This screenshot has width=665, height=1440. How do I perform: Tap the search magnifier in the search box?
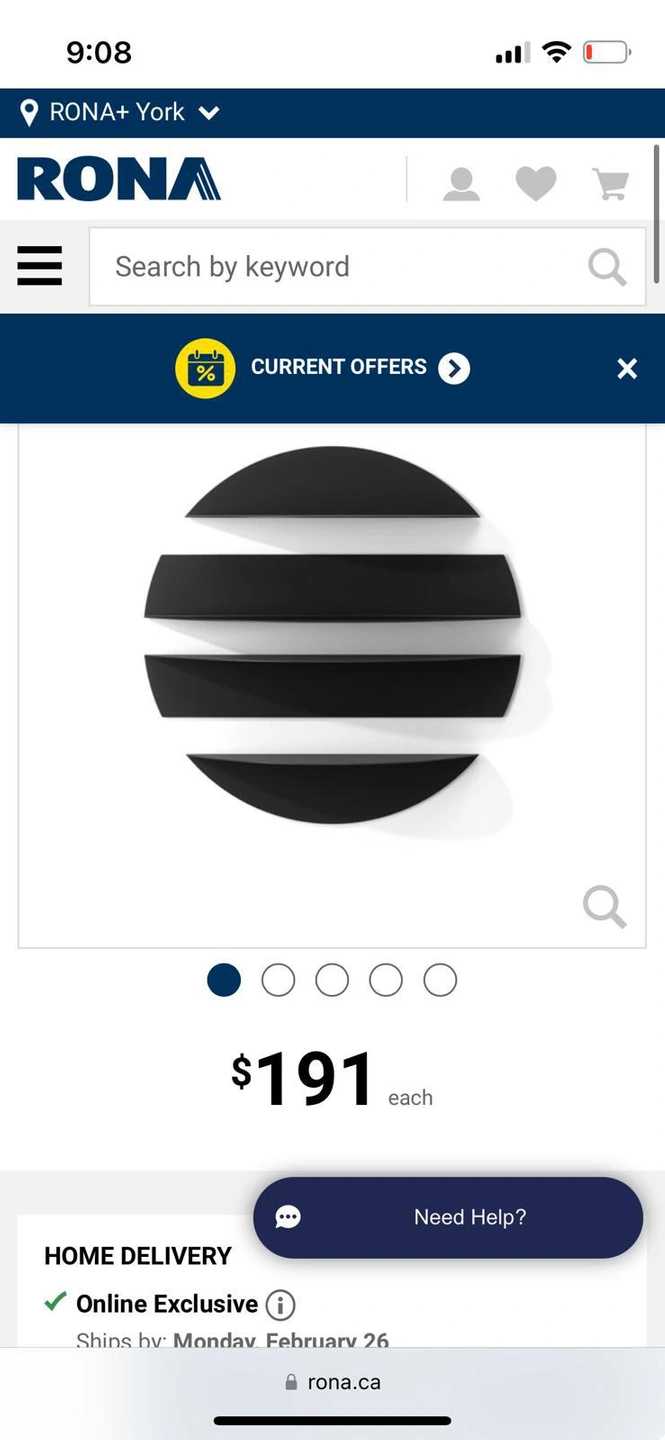(606, 267)
